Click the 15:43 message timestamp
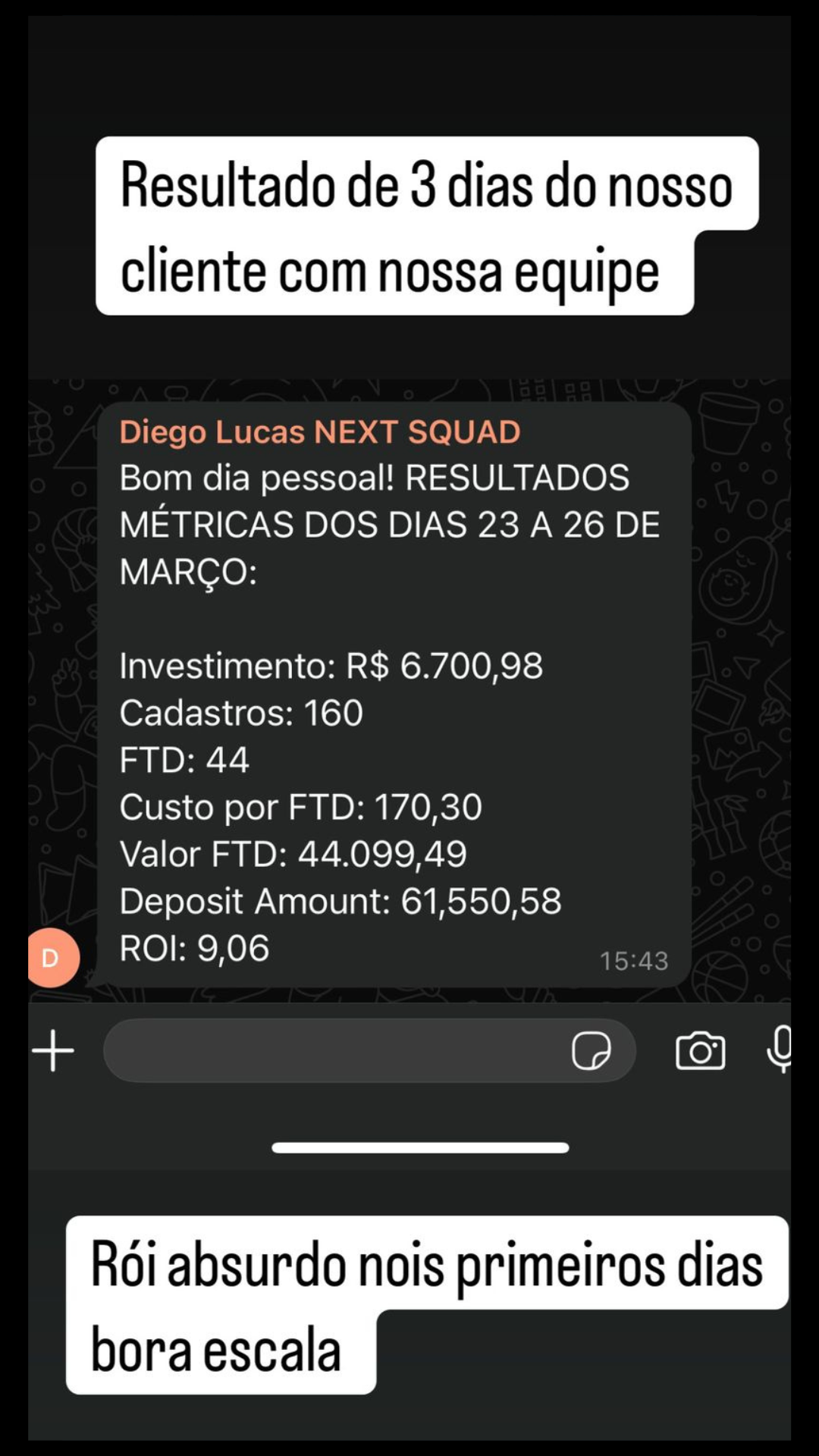The height and width of the screenshot is (1456, 819). point(635,962)
